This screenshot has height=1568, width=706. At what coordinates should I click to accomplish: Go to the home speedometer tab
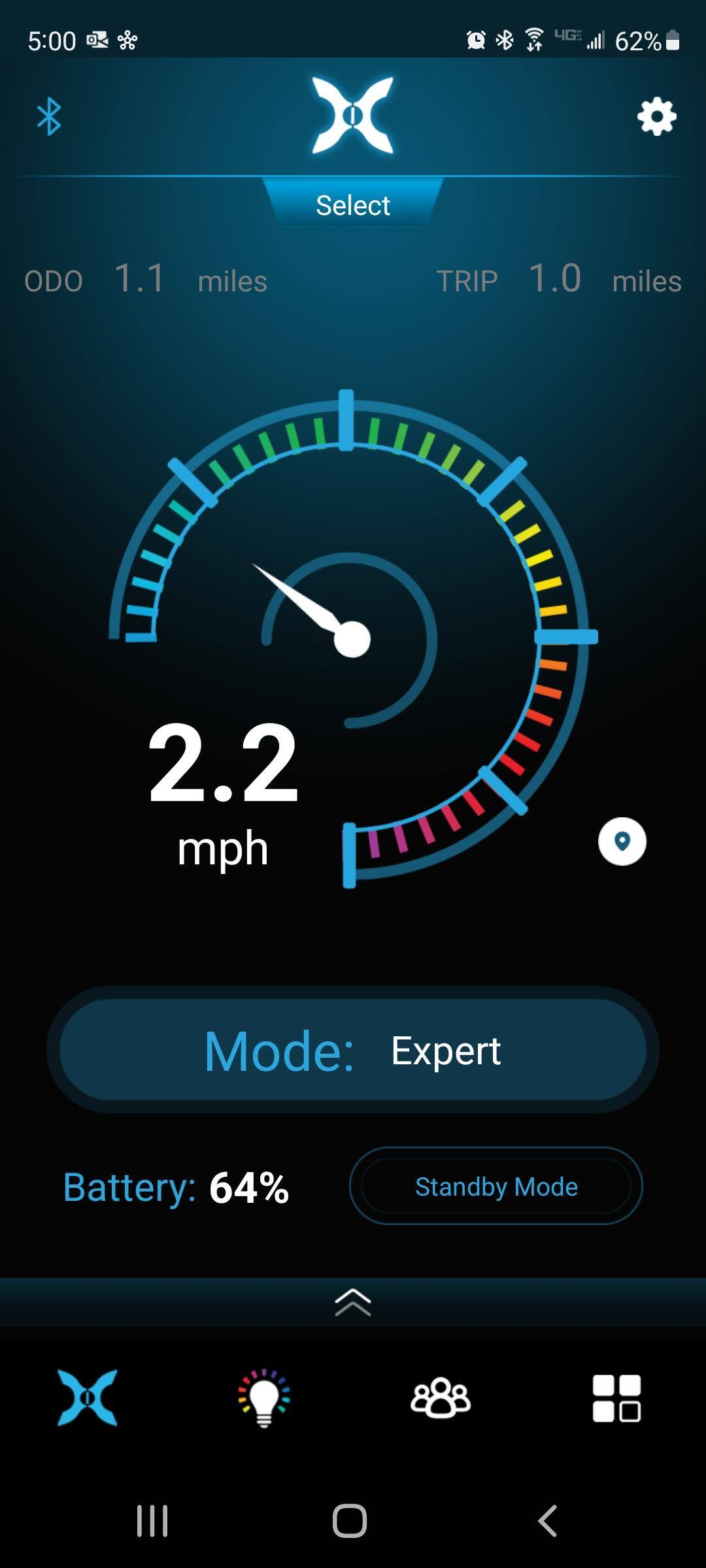click(88, 1398)
